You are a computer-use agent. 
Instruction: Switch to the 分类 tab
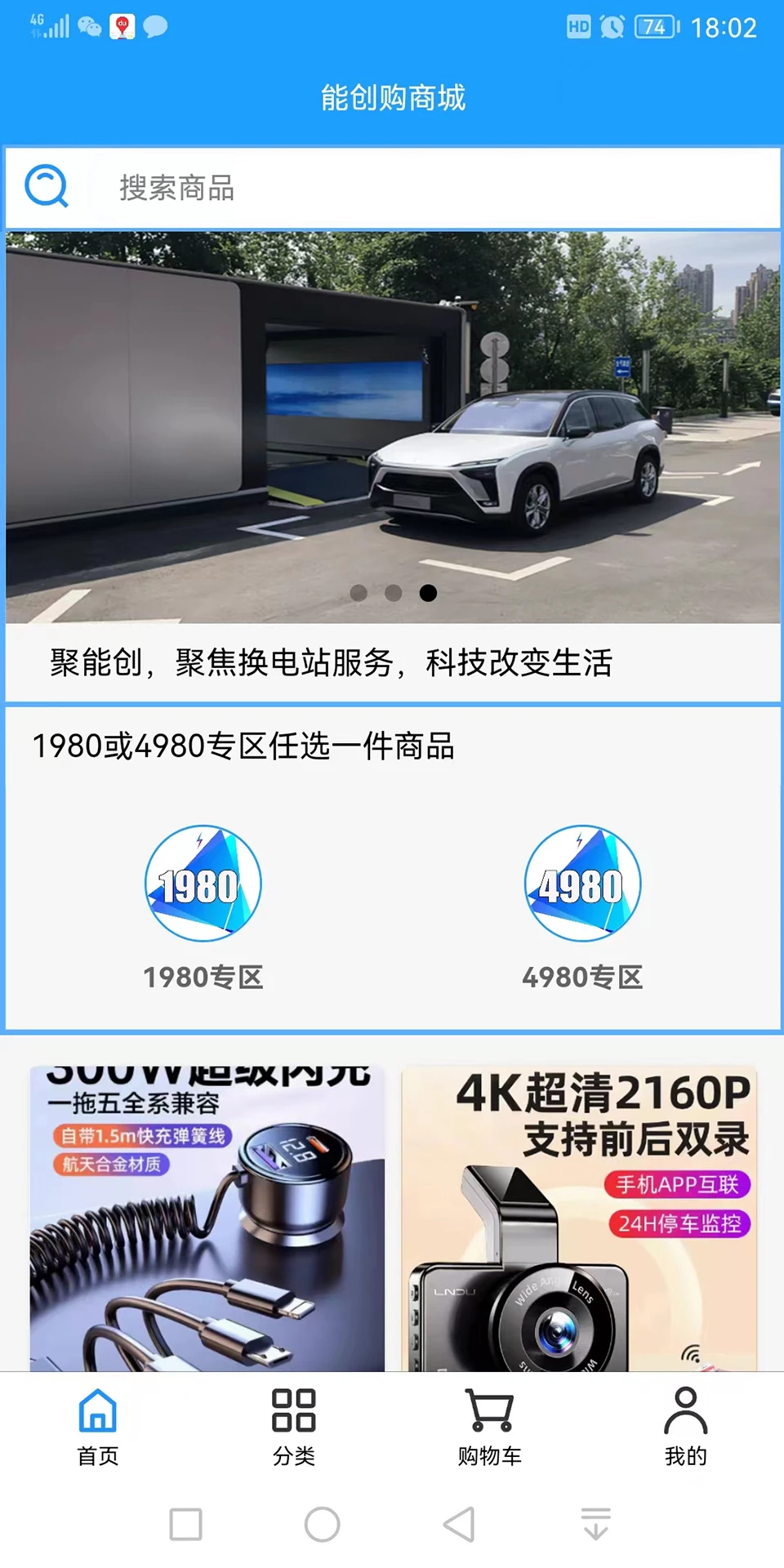pos(294,1426)
